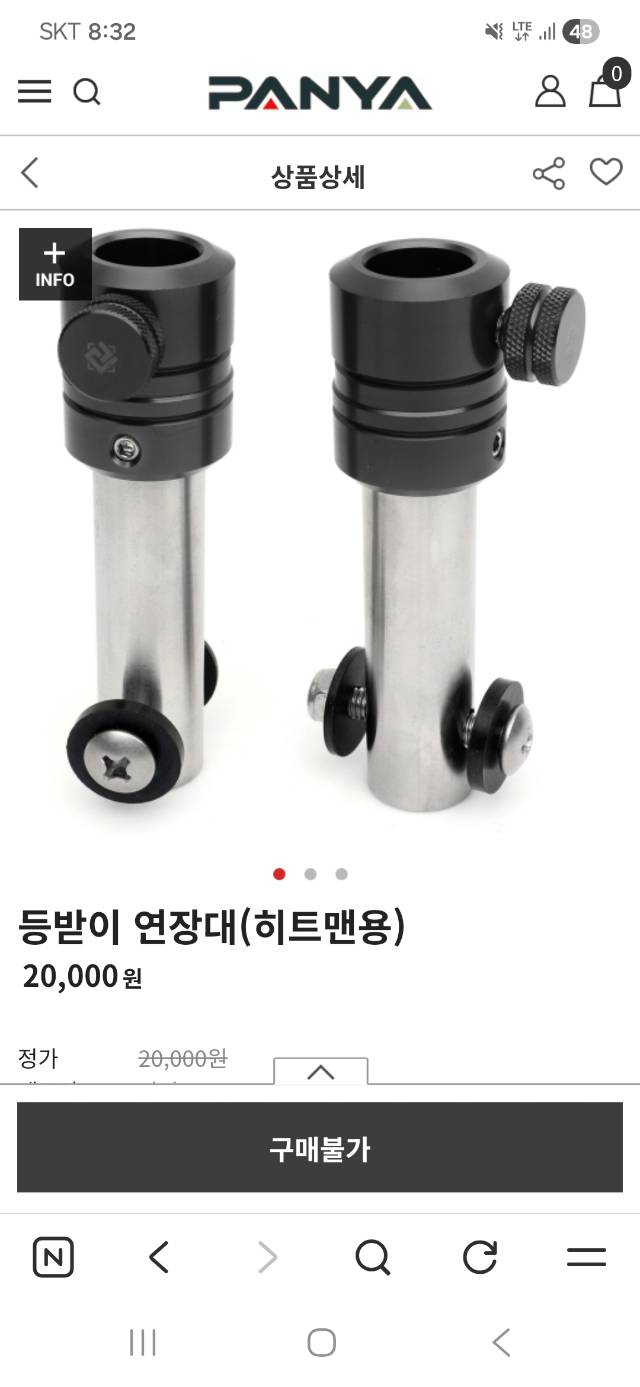Open site search next to the menu
Image resolution: width=640 pixels, height=1387 pixels.
pyautogui.click(x=87, y=92)
